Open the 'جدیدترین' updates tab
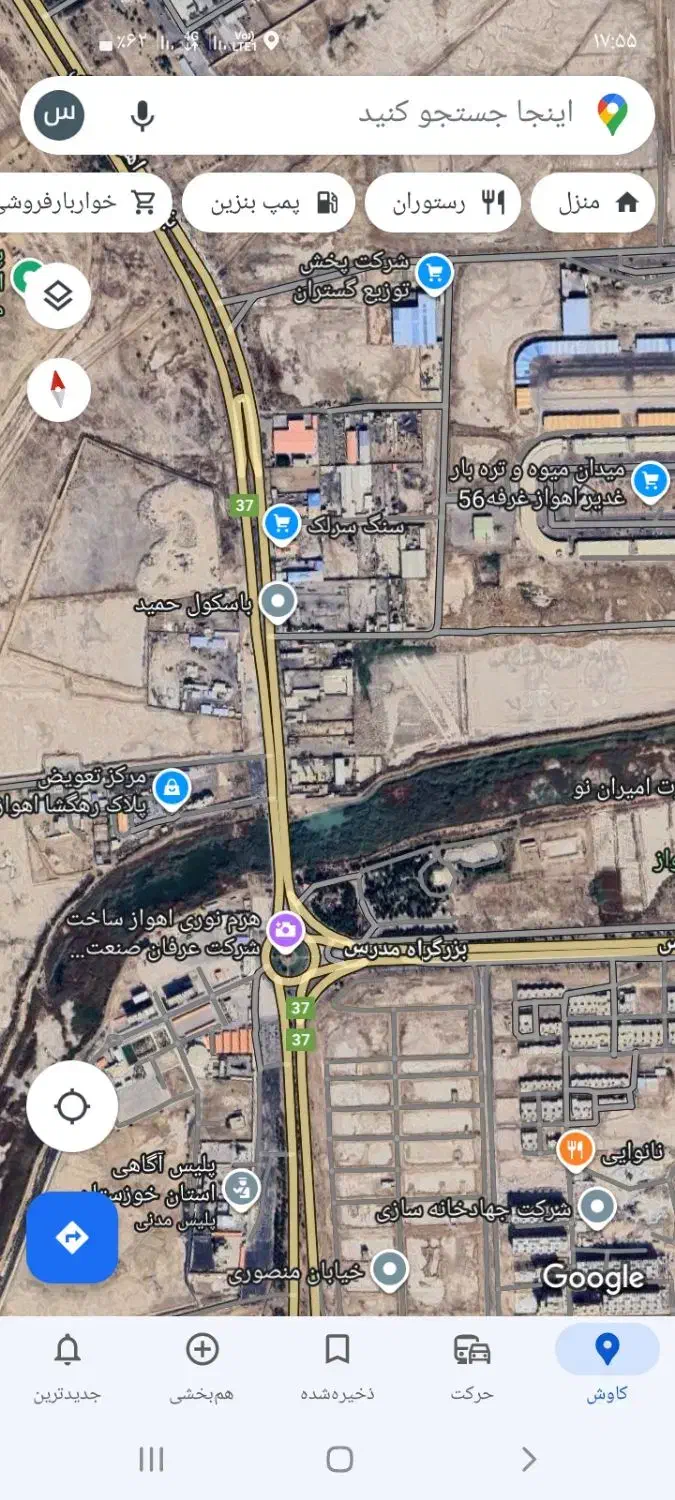 [68, 1366]
